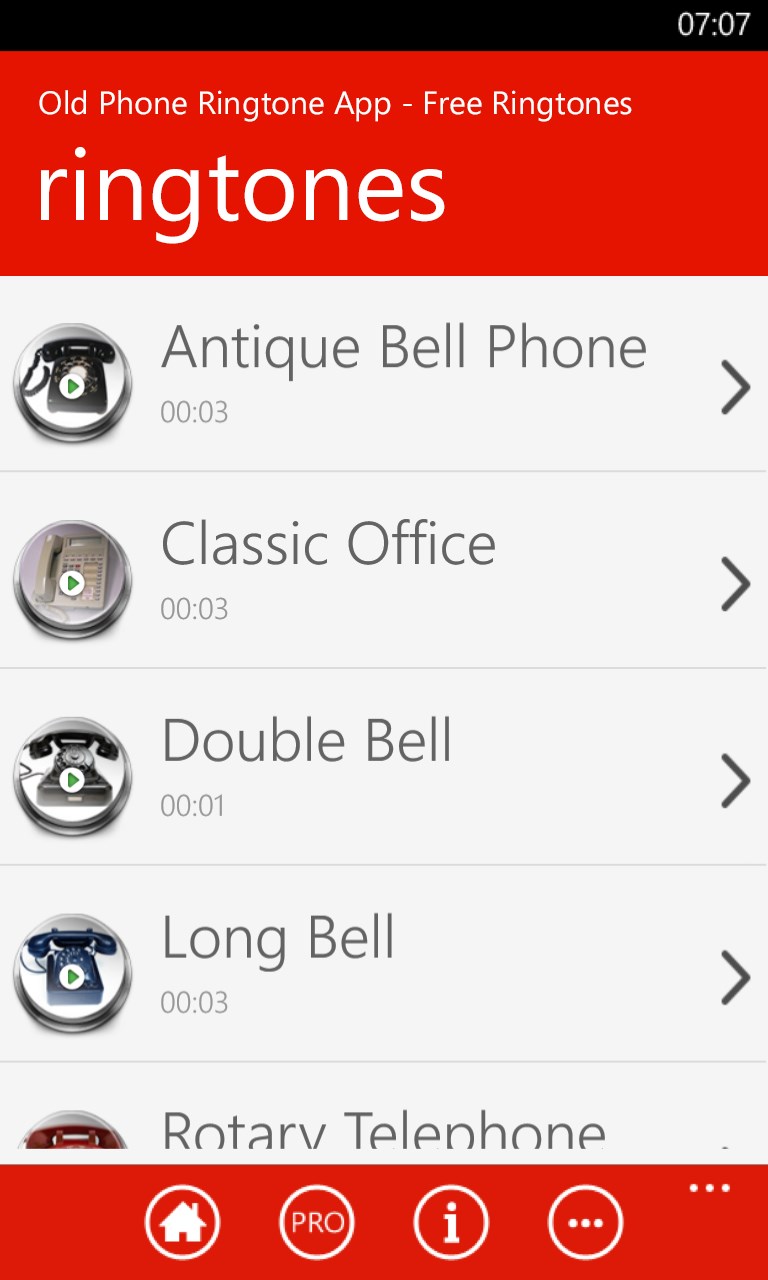Open Double Bell ringtone details
The height and width of the screenshot is (1280, 768).
(735, 781)
